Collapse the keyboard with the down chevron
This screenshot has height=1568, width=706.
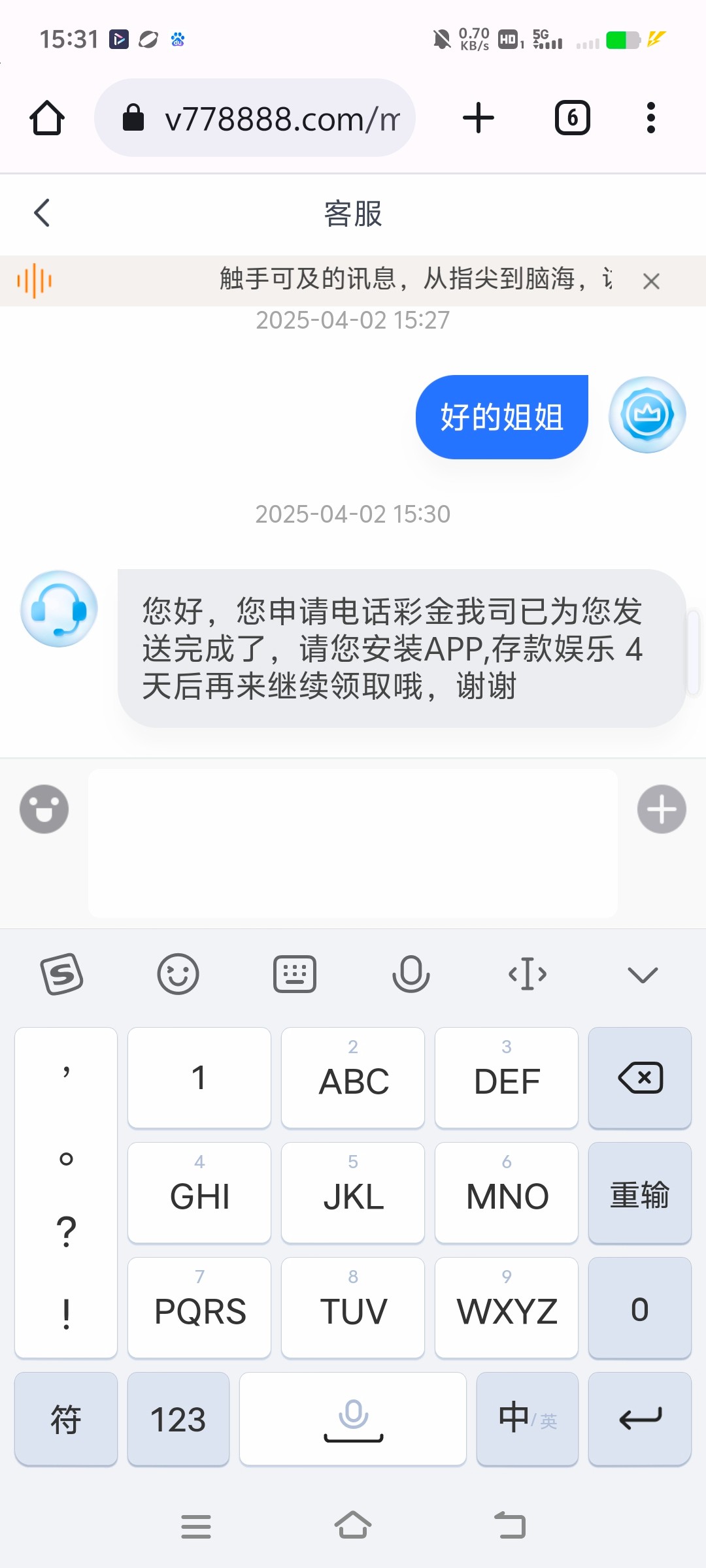pos(643,975)
